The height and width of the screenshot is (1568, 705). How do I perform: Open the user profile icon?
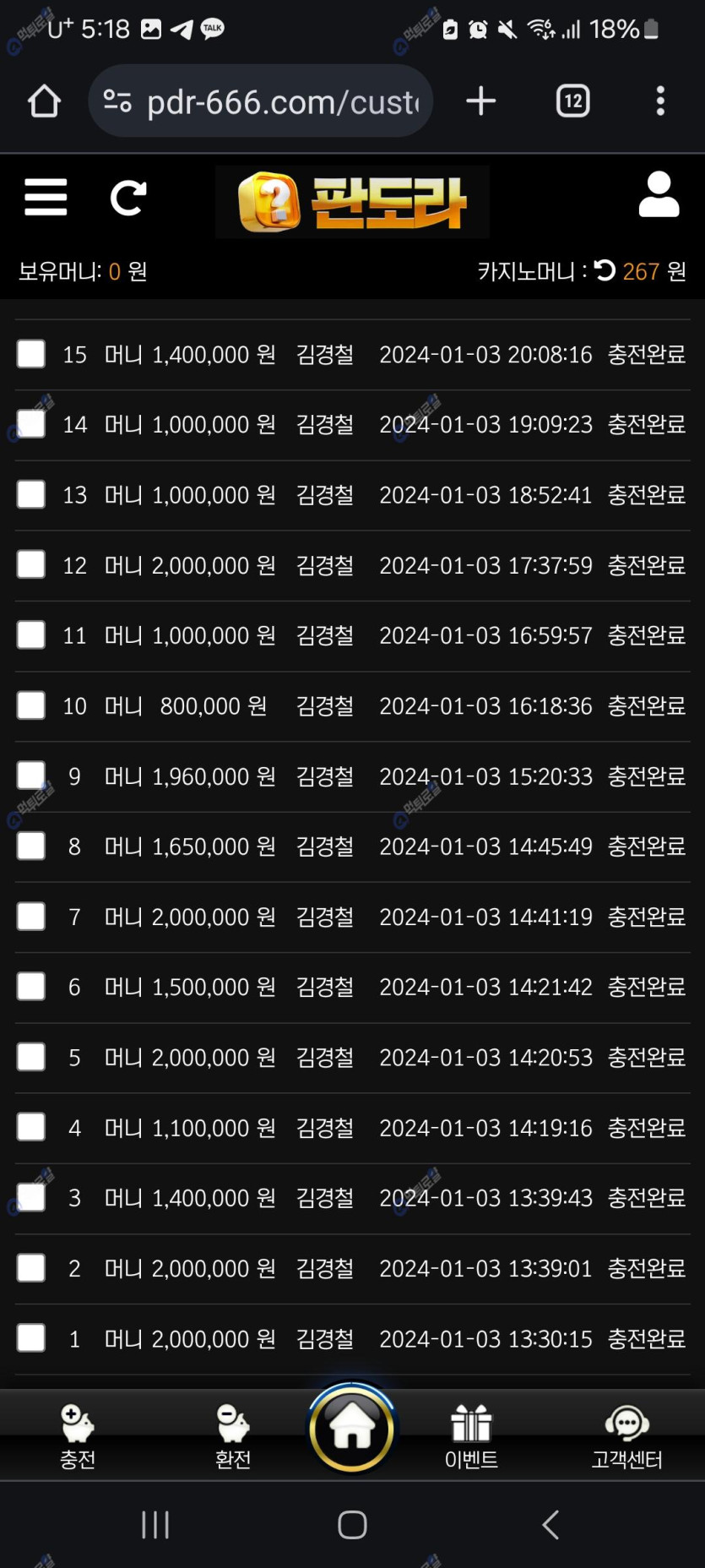pyautogui.click(x=659, y=195)
